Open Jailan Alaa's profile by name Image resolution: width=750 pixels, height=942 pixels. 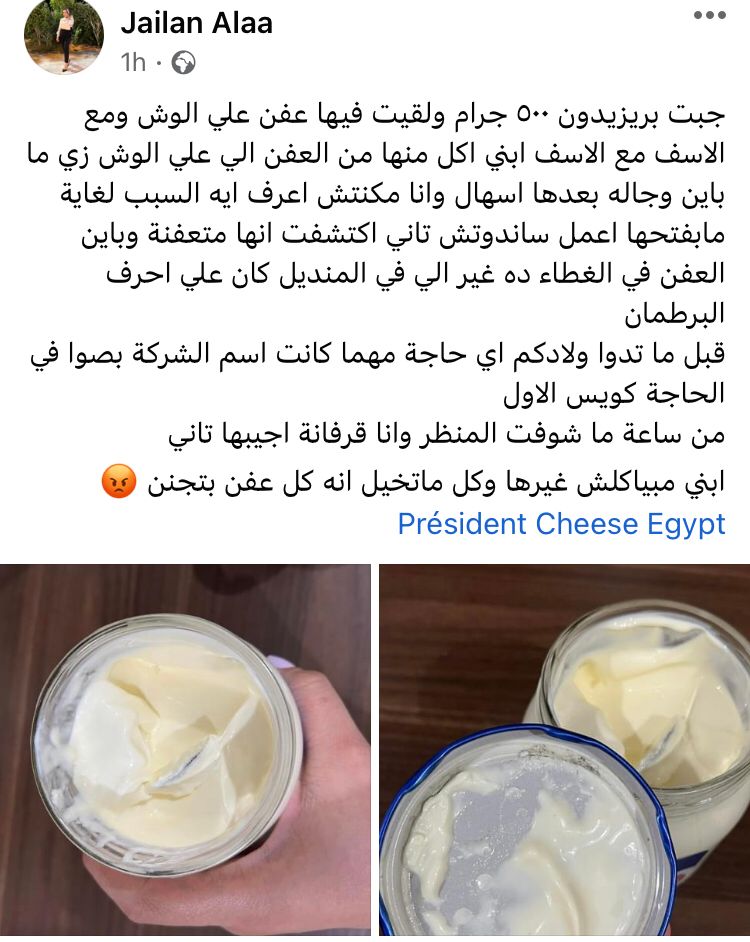196,23
